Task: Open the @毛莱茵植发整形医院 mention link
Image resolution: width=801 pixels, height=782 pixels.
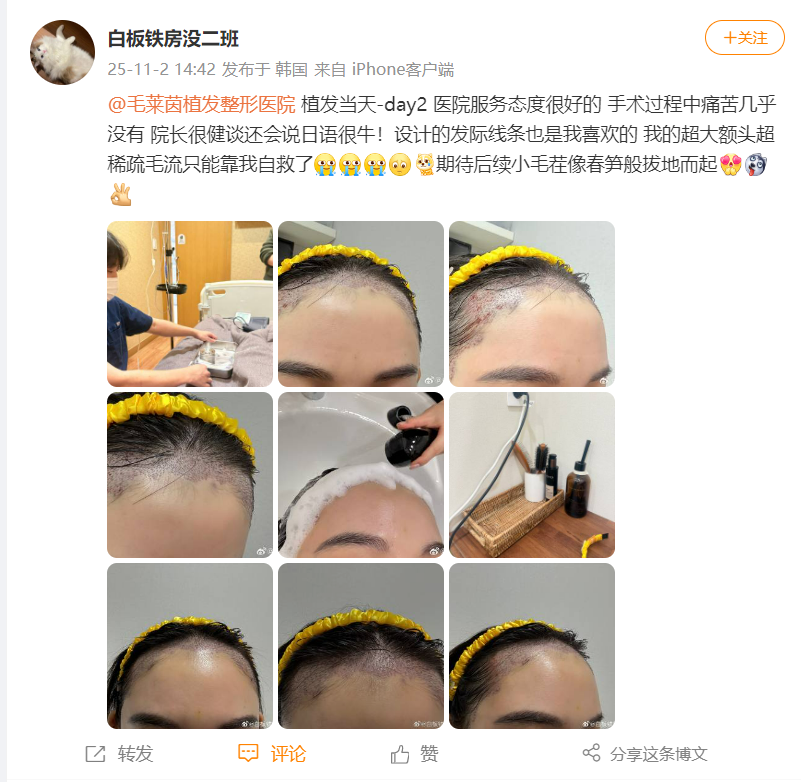Action: tap(201, 105)
